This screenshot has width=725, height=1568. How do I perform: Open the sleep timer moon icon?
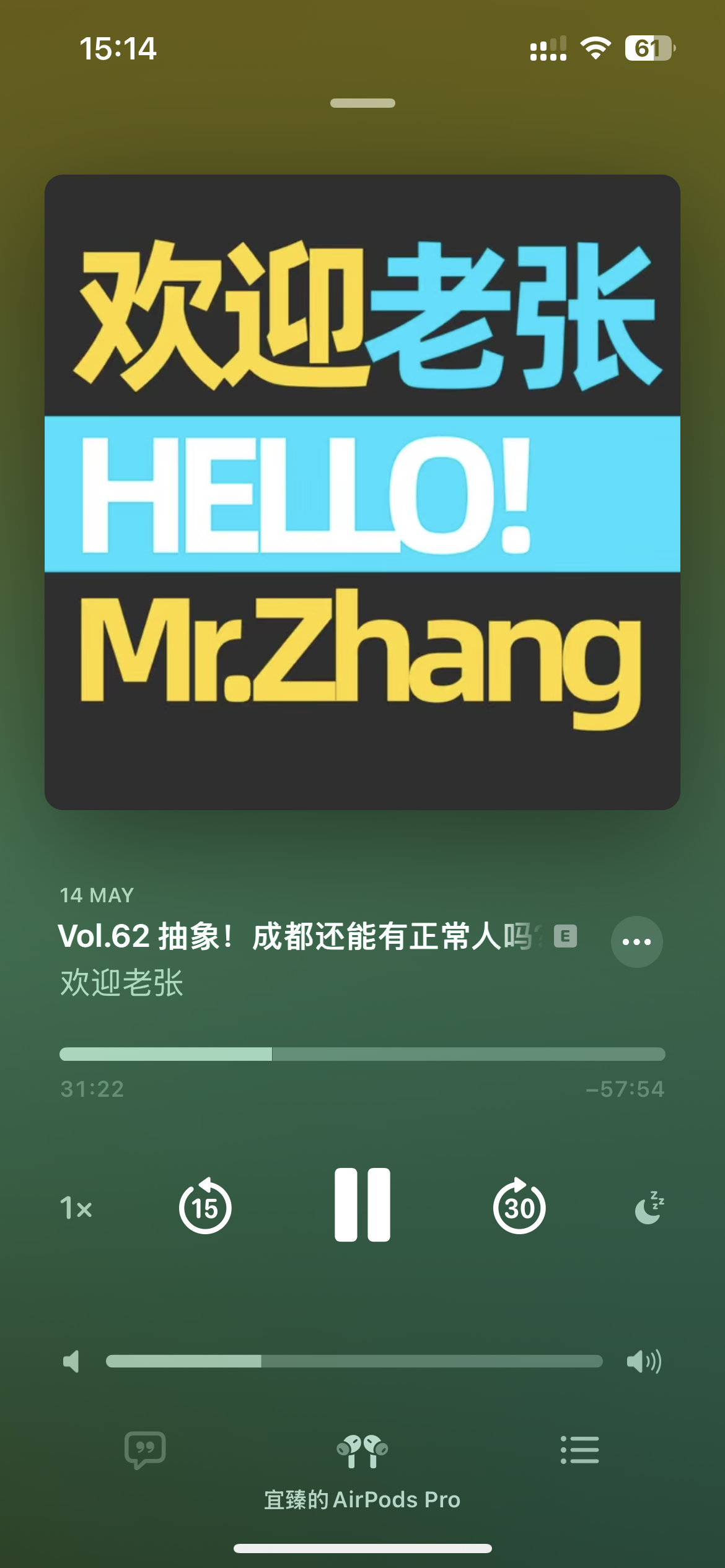click(x=649, y=1208)
